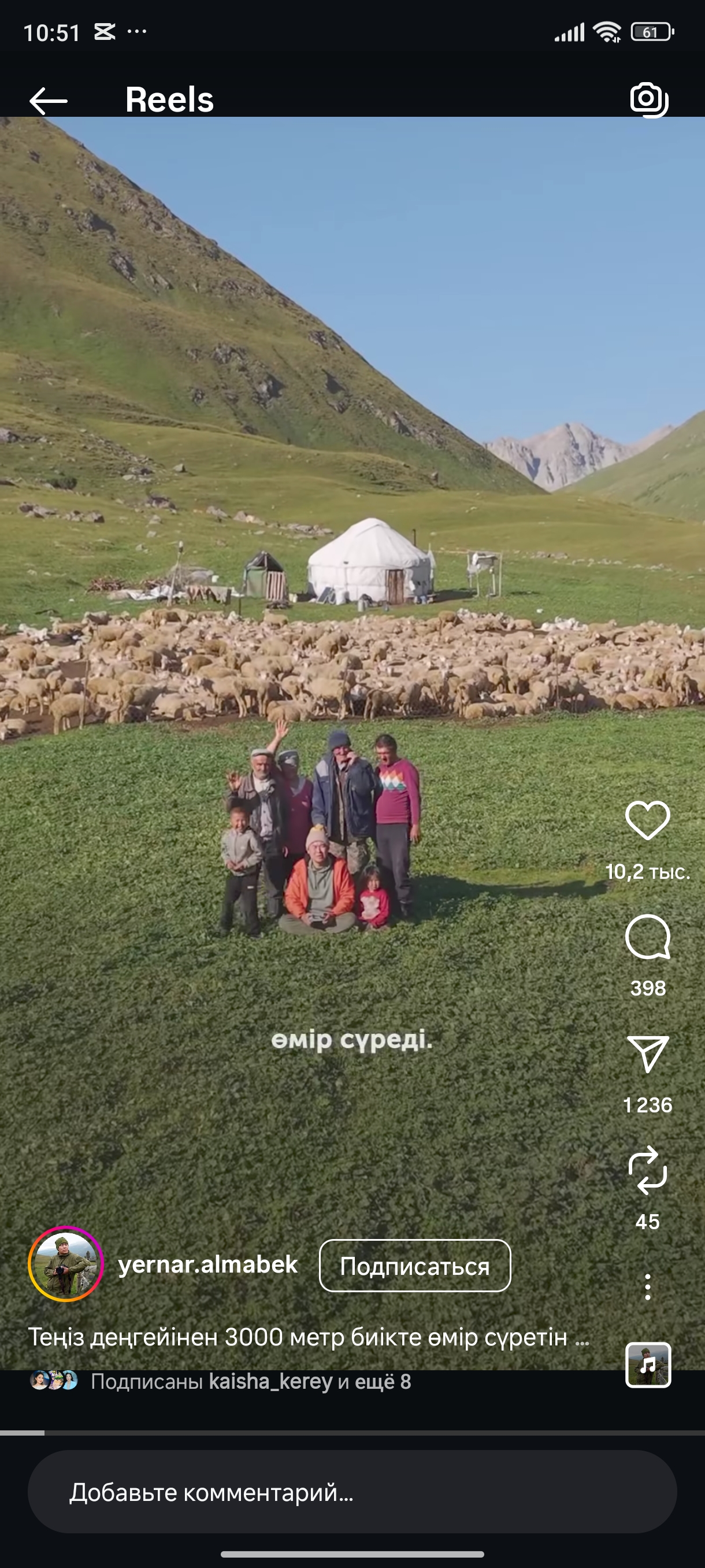Share this reel via the paper plane
This screenshot has height=1568, width=705.
647,1053
